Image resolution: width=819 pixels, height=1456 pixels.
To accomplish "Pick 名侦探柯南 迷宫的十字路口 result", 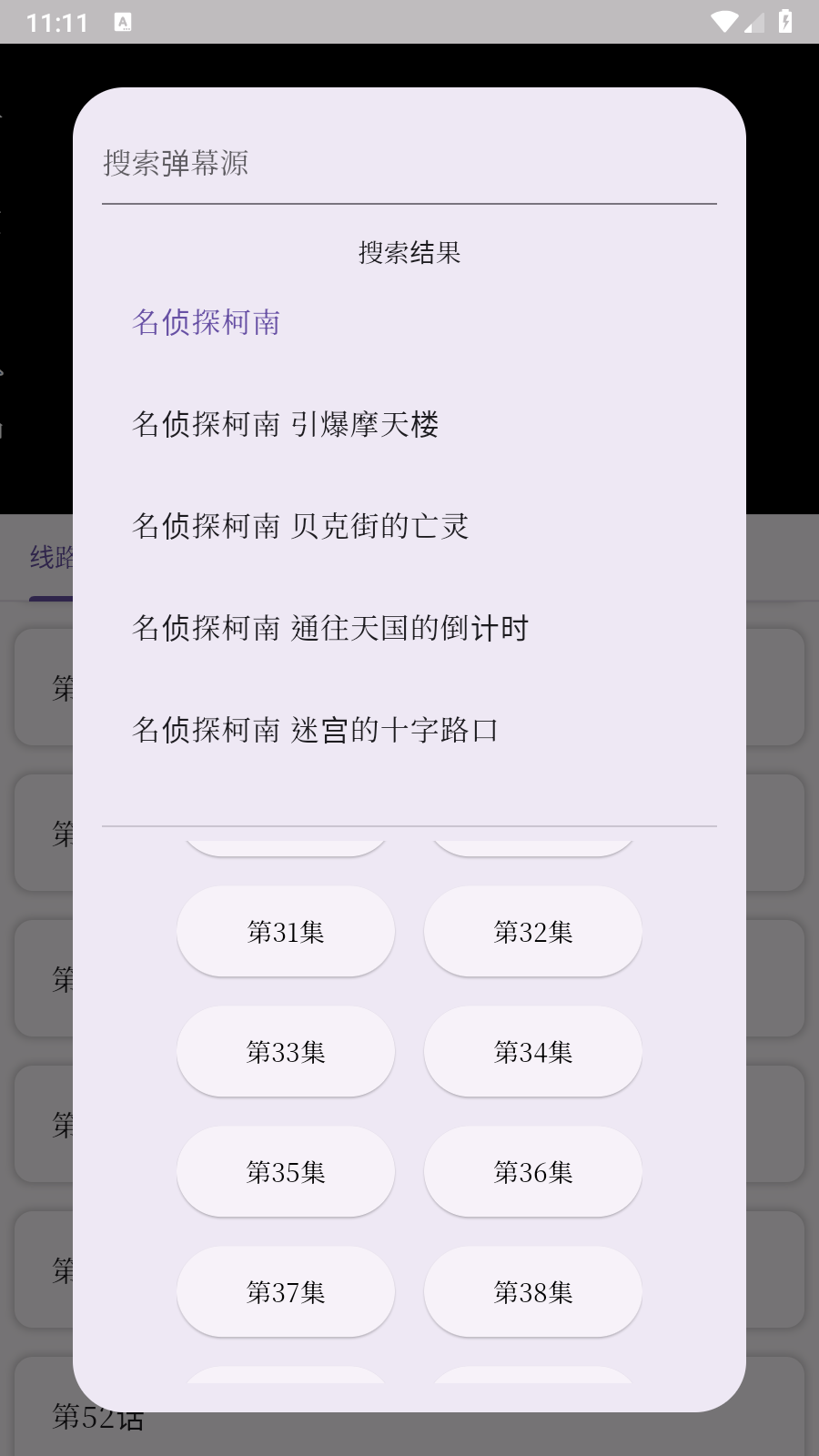I will pyautogui.click(x=409, y=730).
